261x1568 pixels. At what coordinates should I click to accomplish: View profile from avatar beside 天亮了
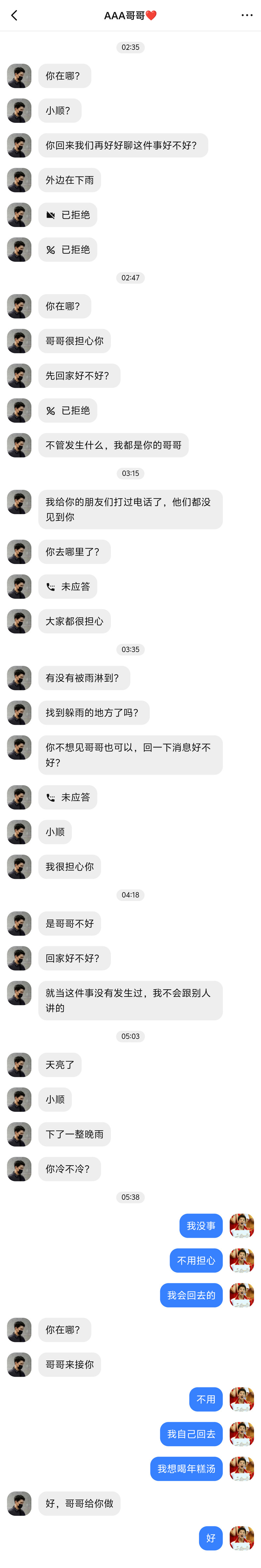[20, 1065]
